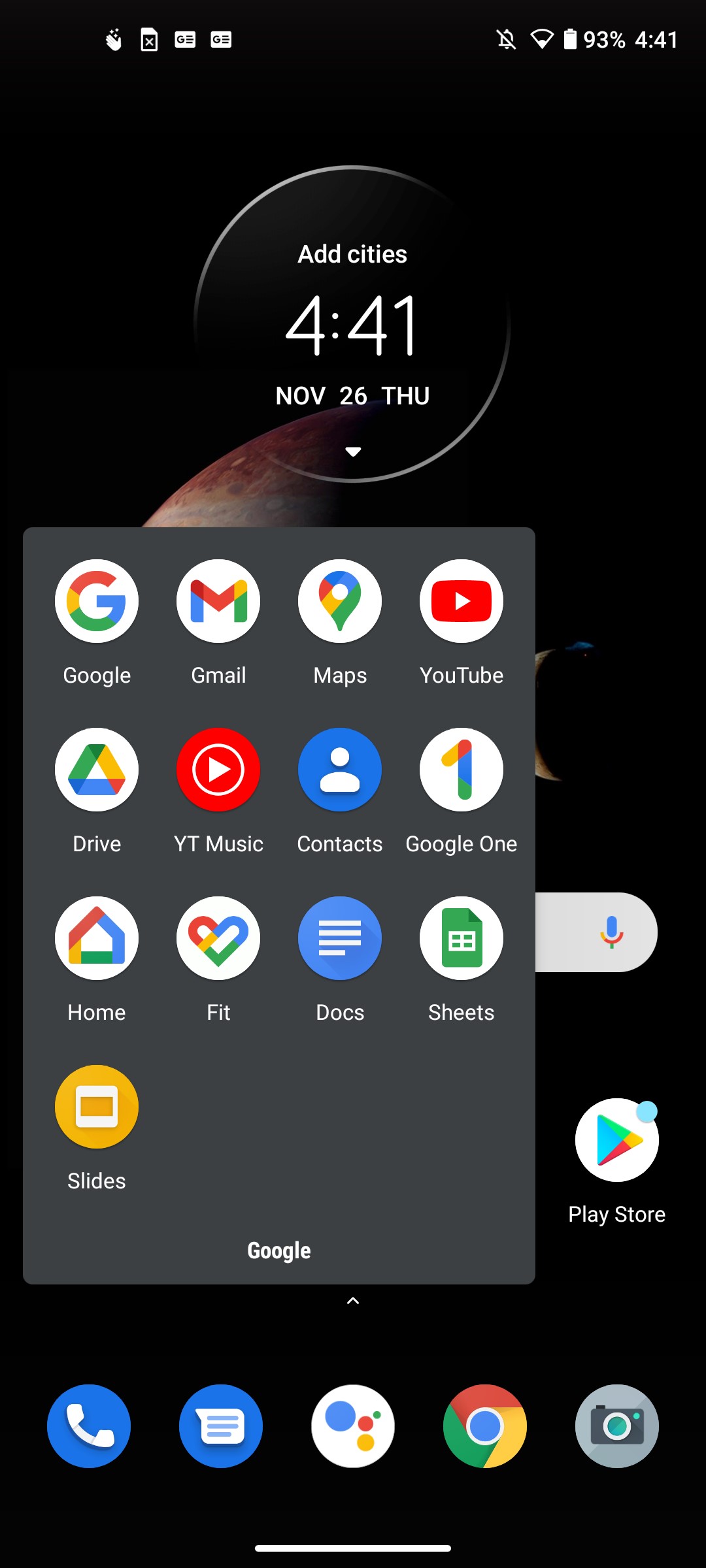Tap Add cities on the clock widget
Viewport: 706px width, 1568px height.
tap(352, 254)
